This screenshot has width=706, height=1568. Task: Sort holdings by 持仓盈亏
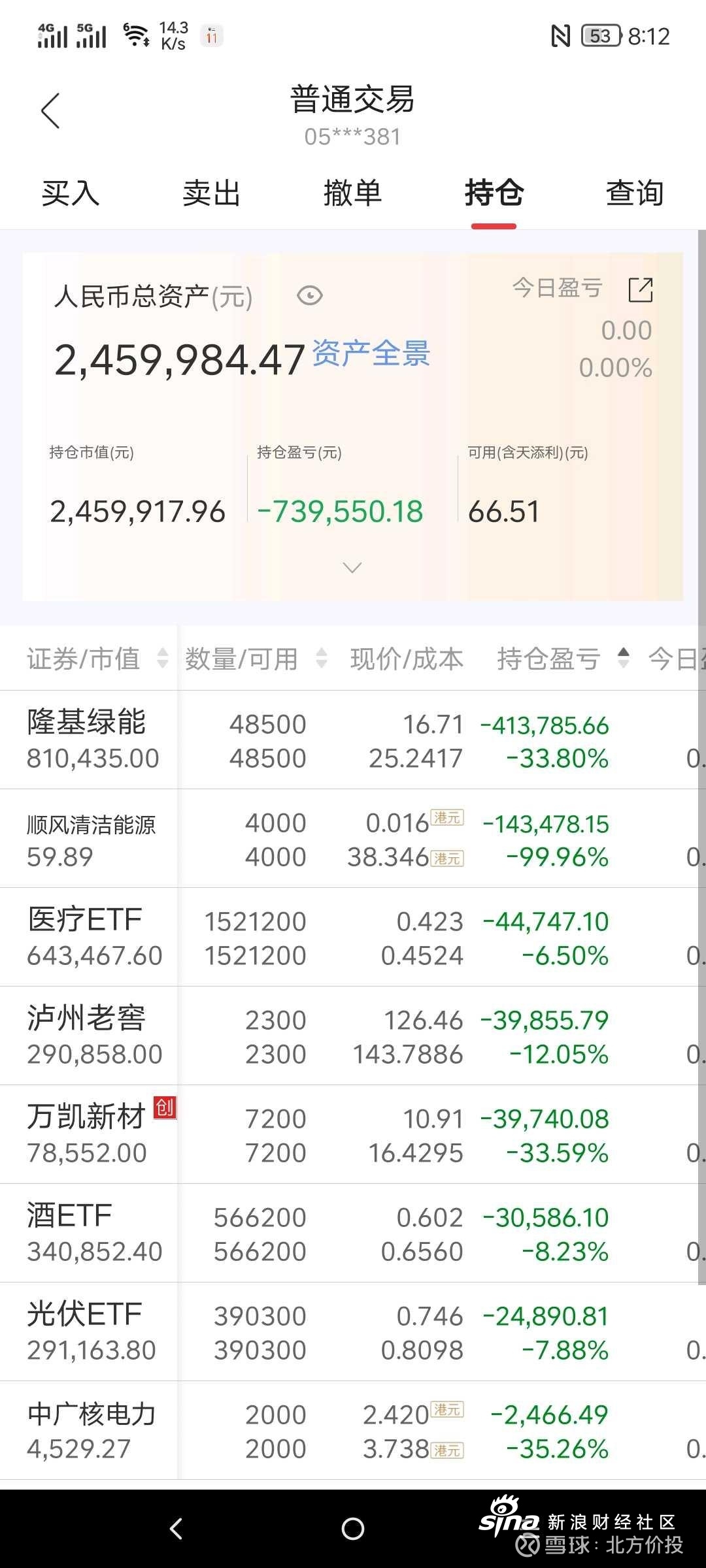click(563, 659)
